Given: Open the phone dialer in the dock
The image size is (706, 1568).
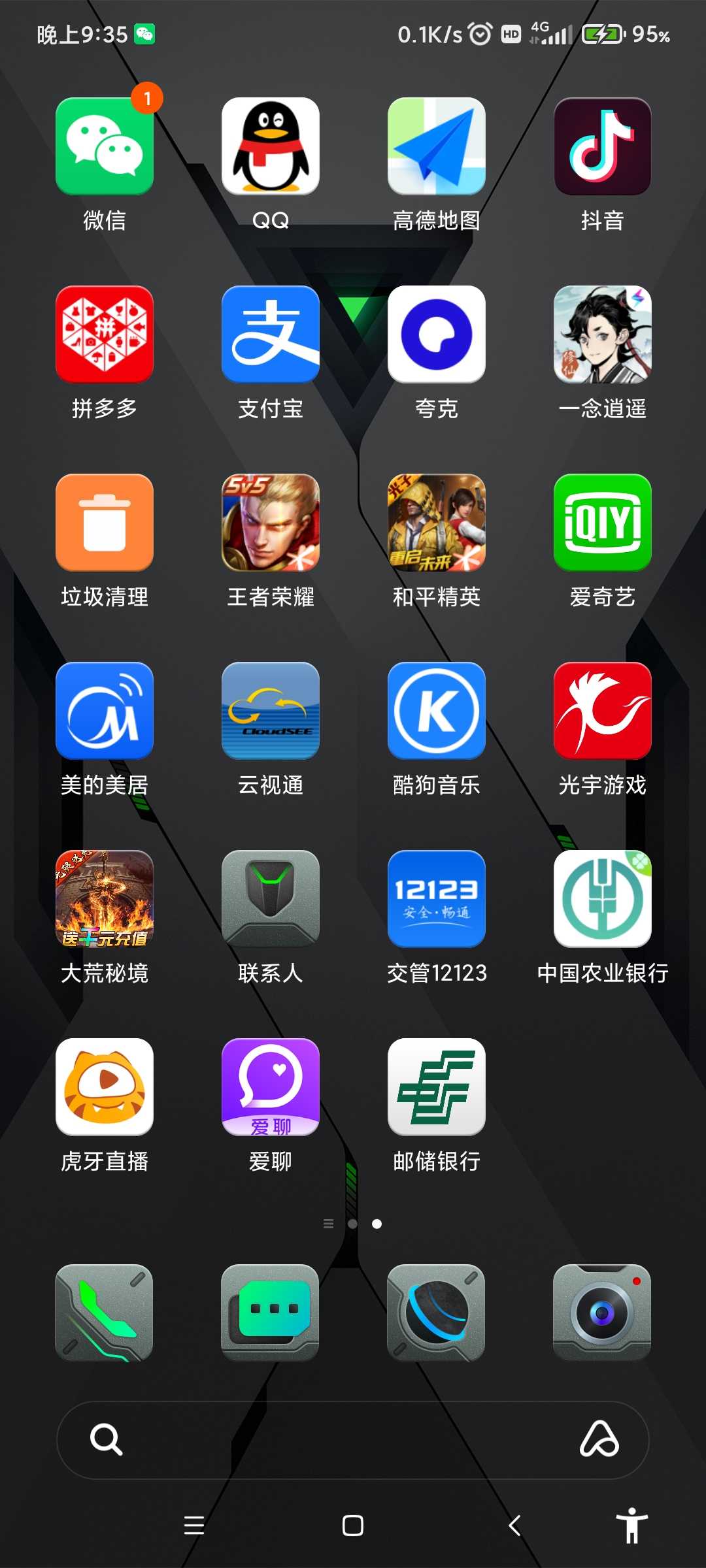Looking at the screenshot, I should (x=105, y=1313).
